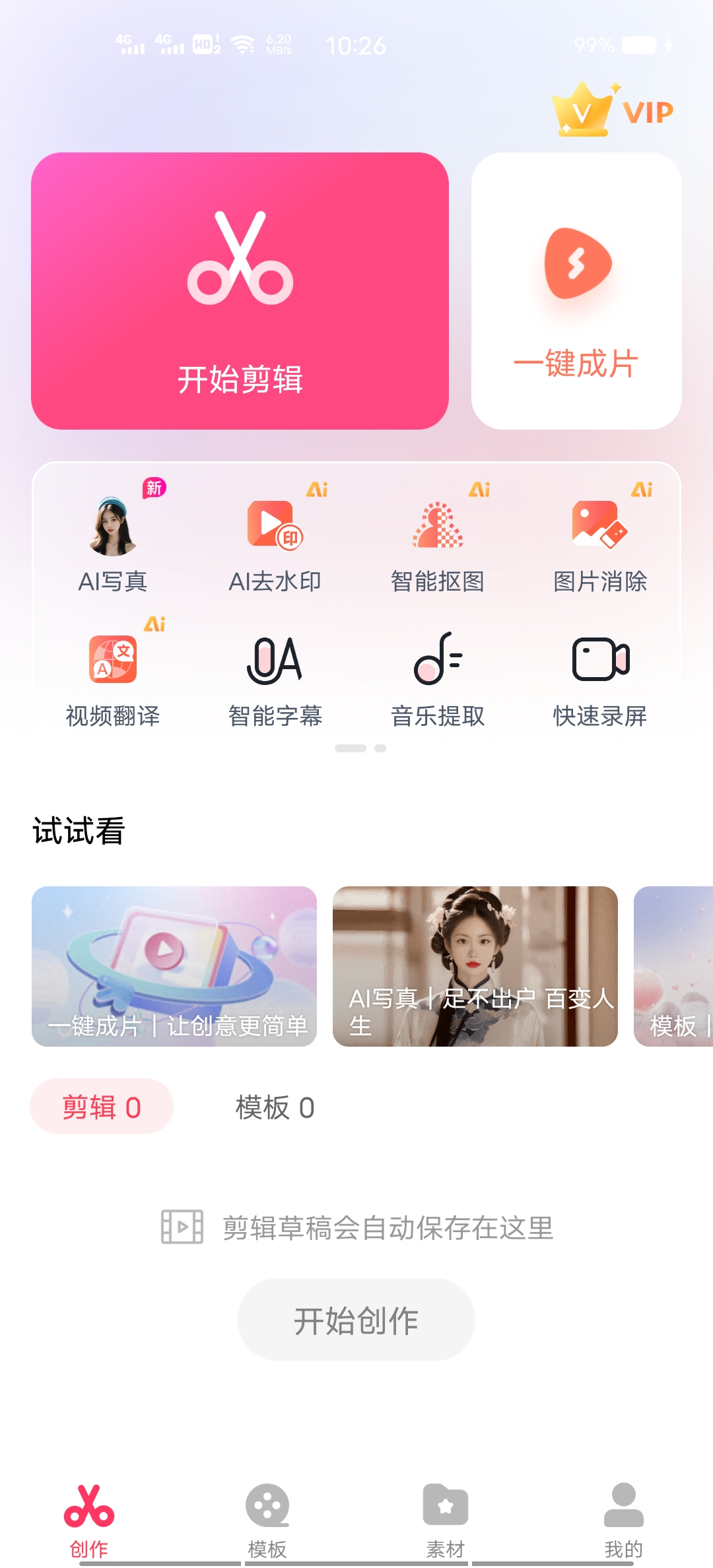Launch 音乐提取 music extraction
Viewport: 713px width, 1568px height.
point(437,678)
